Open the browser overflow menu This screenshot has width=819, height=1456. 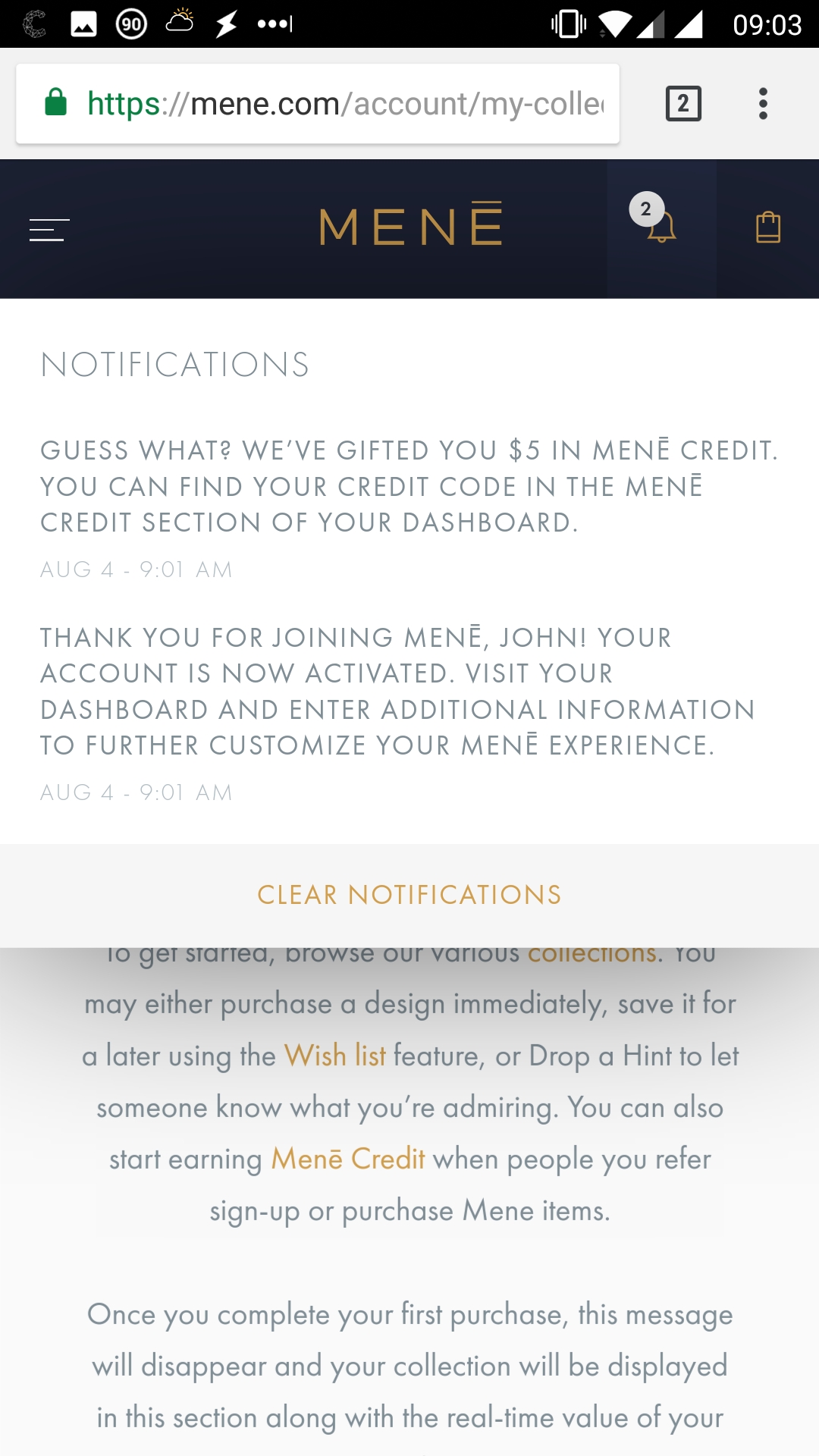(763, 103)
